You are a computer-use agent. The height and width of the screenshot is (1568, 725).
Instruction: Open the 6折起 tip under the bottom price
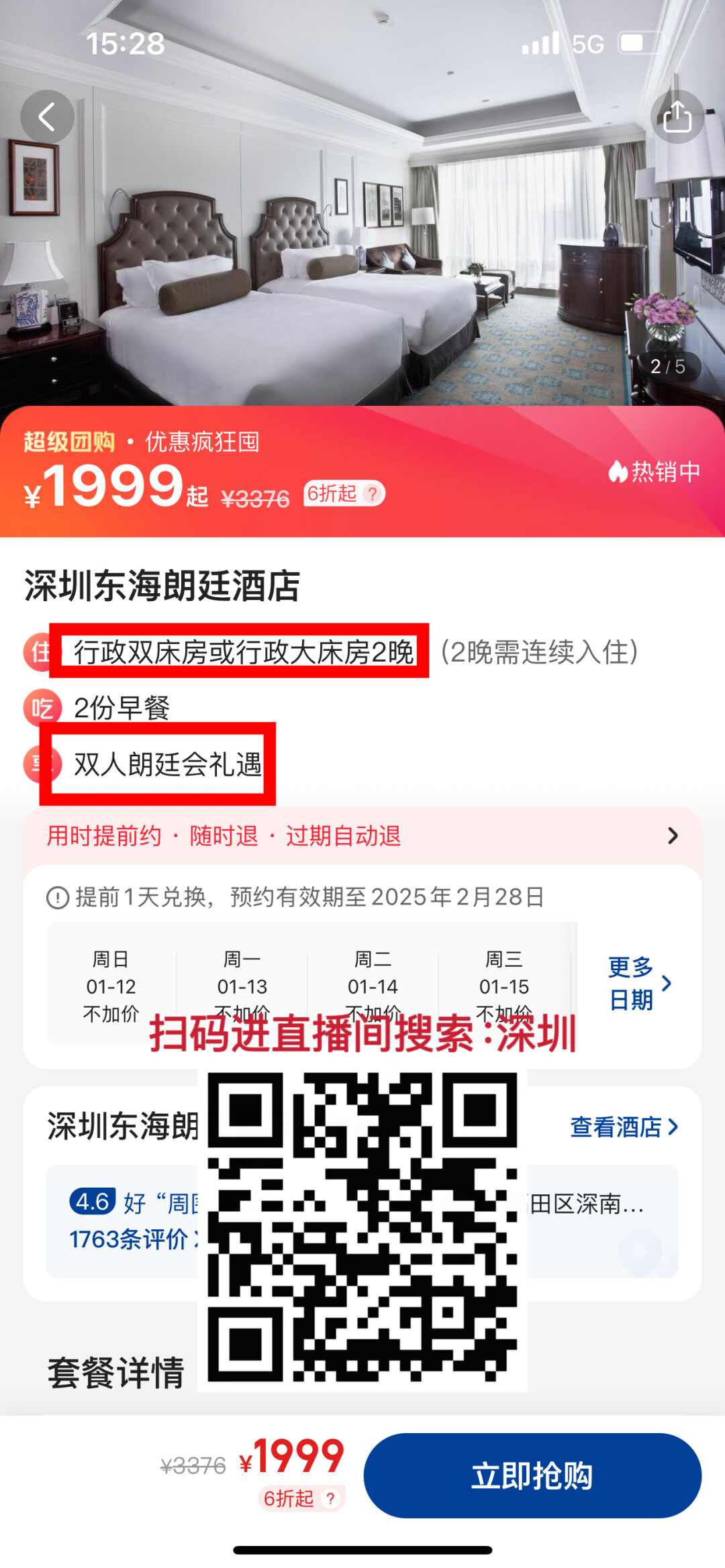[x=301, y=1498]
